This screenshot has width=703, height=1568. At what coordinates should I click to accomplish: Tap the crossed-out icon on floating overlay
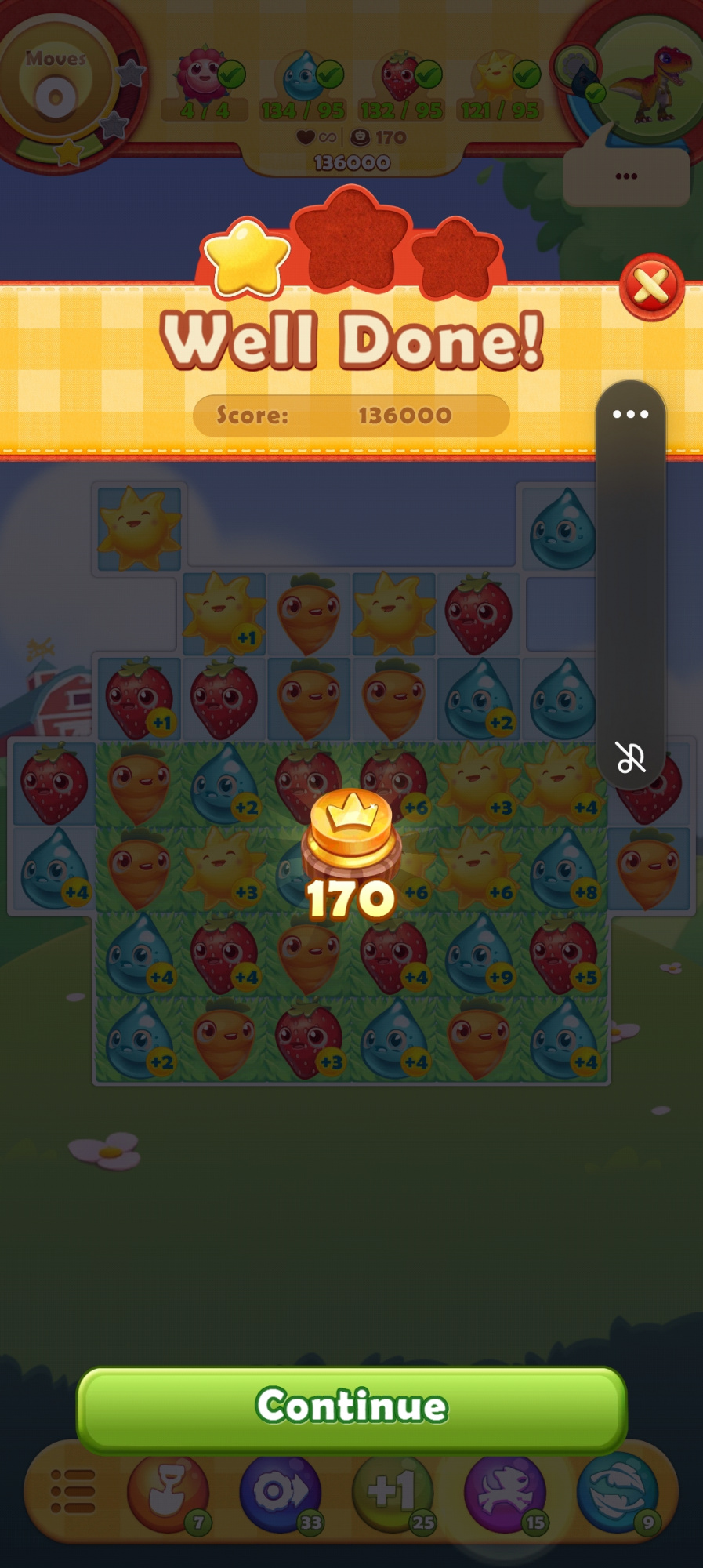630,757
